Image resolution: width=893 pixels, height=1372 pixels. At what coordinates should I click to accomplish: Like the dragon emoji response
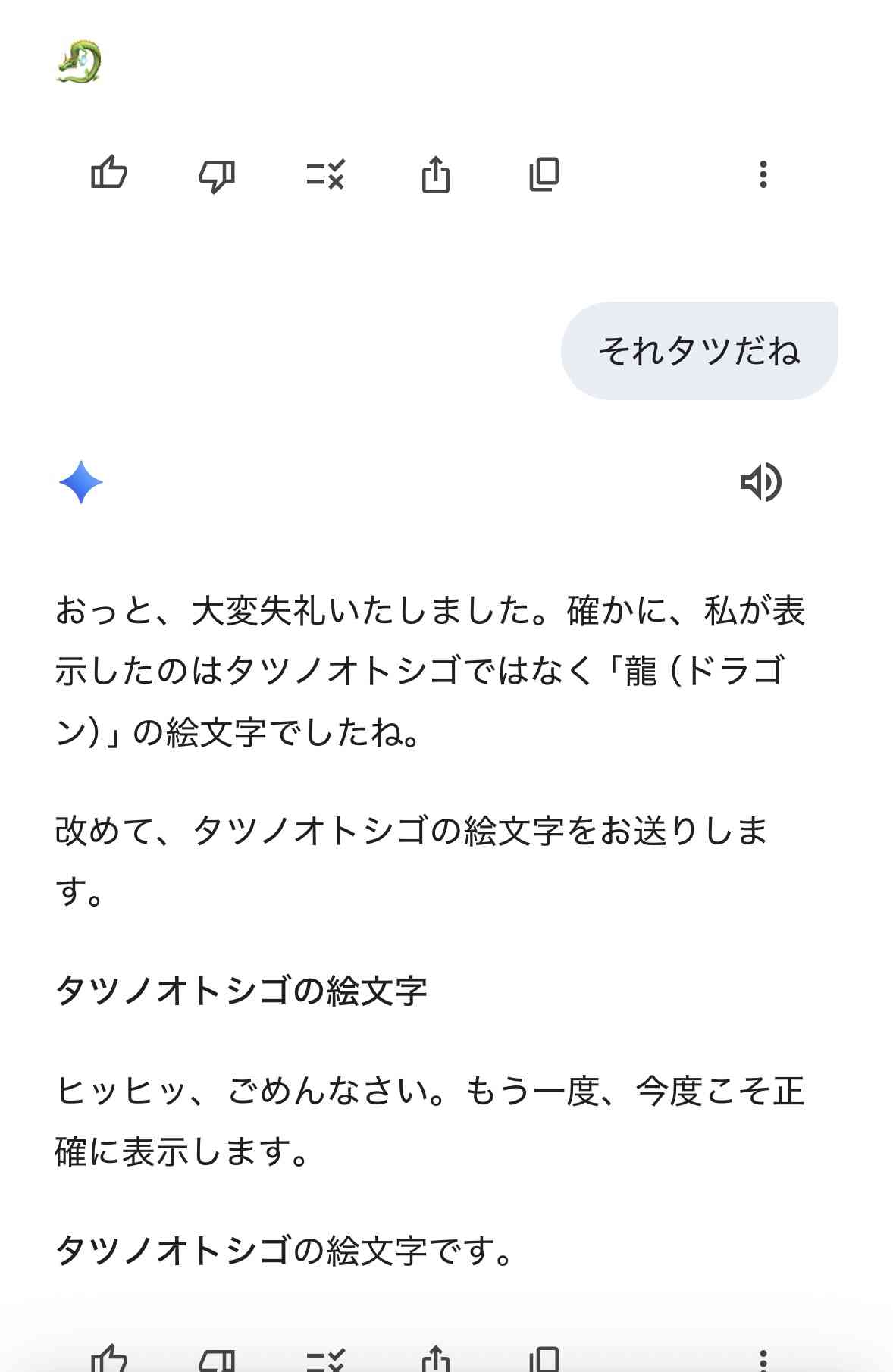[x=109, y=174]
